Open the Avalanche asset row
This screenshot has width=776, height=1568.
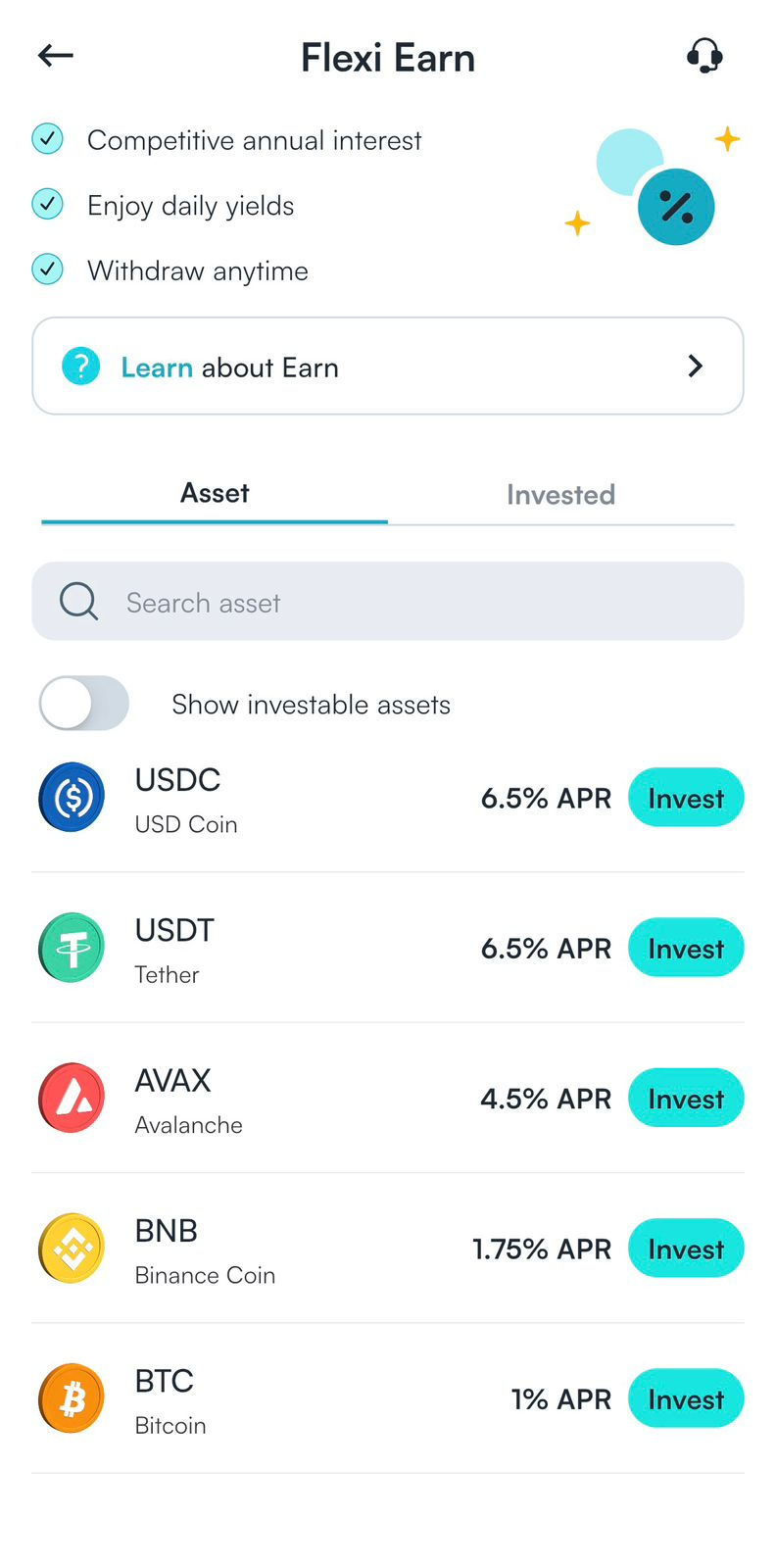point(245,1100)
